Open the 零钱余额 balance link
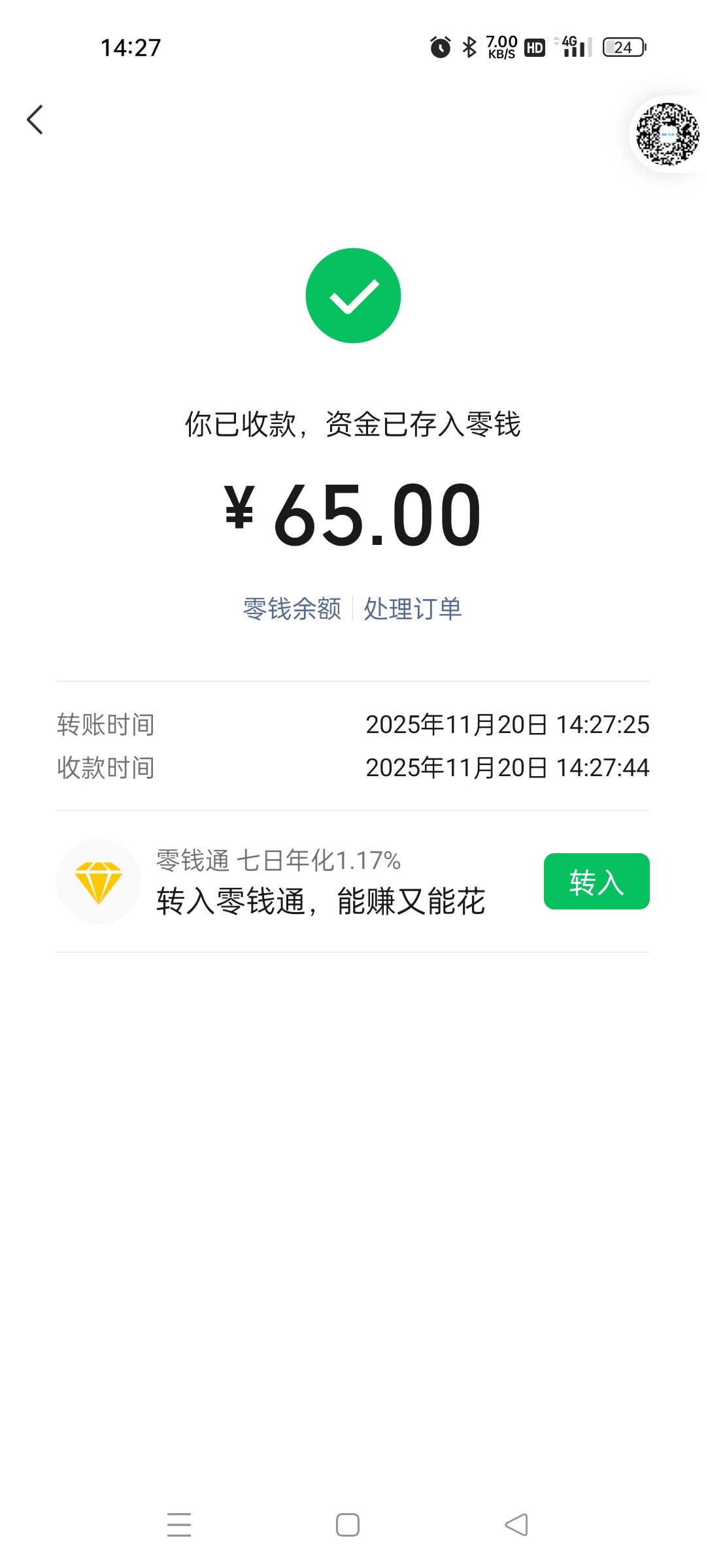Viewport: 706px width, 1568px height. (x=292, y=609)
